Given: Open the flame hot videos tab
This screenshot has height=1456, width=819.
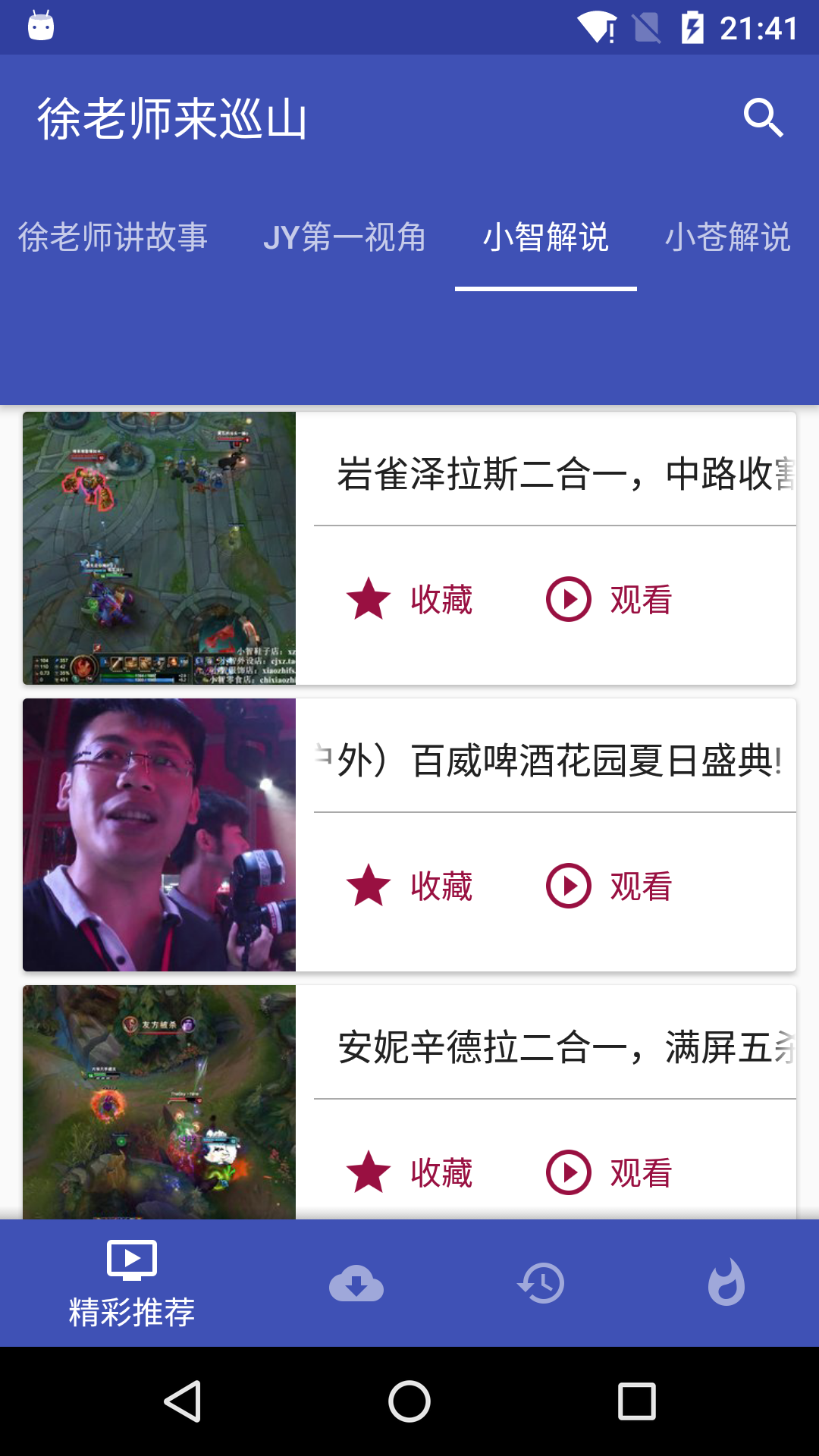Looking at the screenshot, I should click(726, 1283).
